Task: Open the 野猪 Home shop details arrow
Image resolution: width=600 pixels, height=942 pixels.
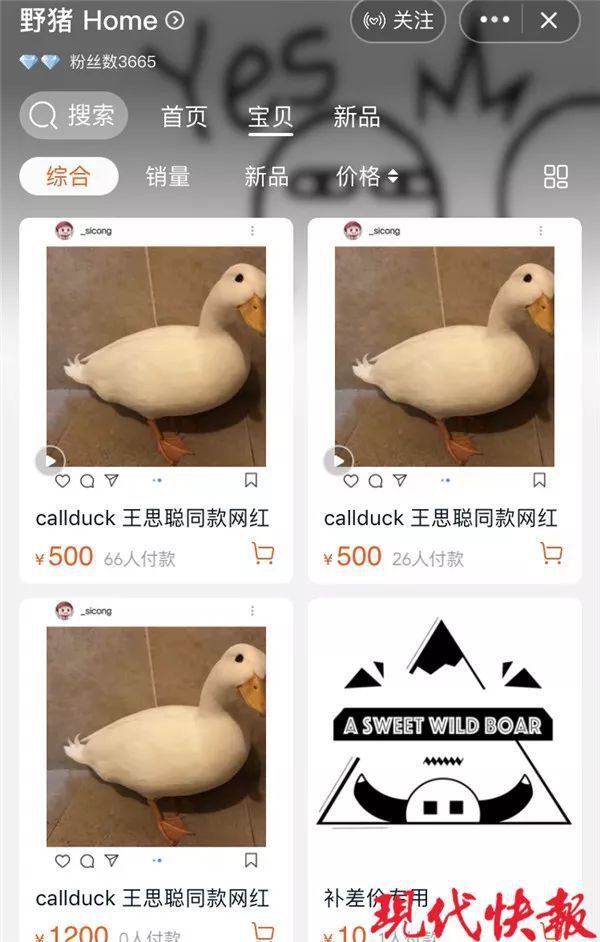Action: [175, 21]
